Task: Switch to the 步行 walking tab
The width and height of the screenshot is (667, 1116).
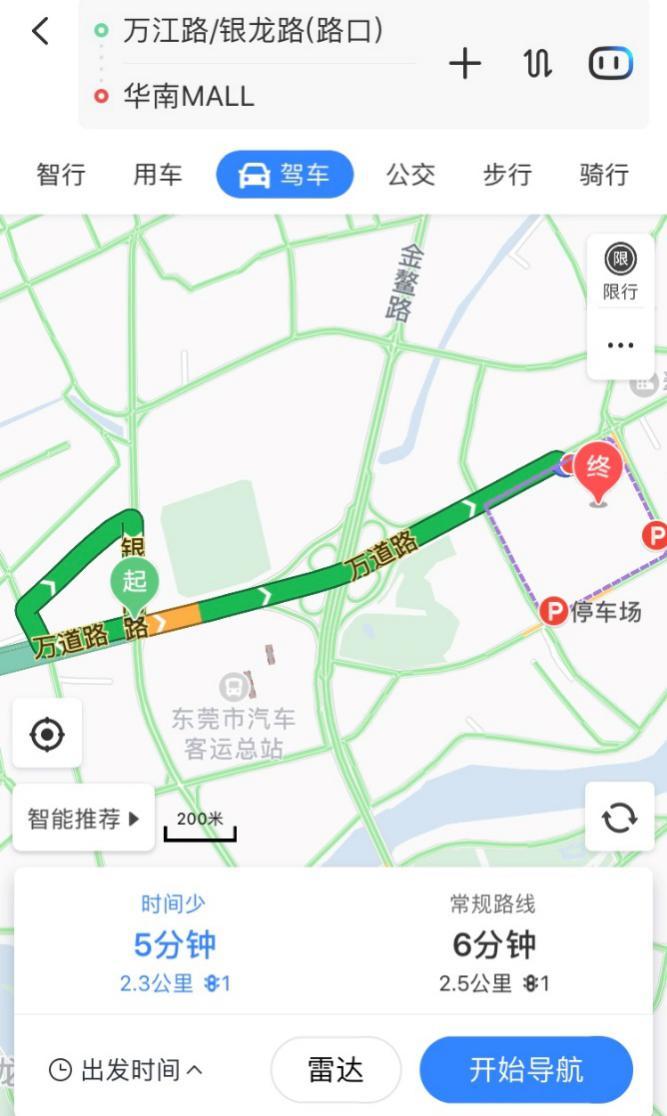Action: [x=507, y=175]
